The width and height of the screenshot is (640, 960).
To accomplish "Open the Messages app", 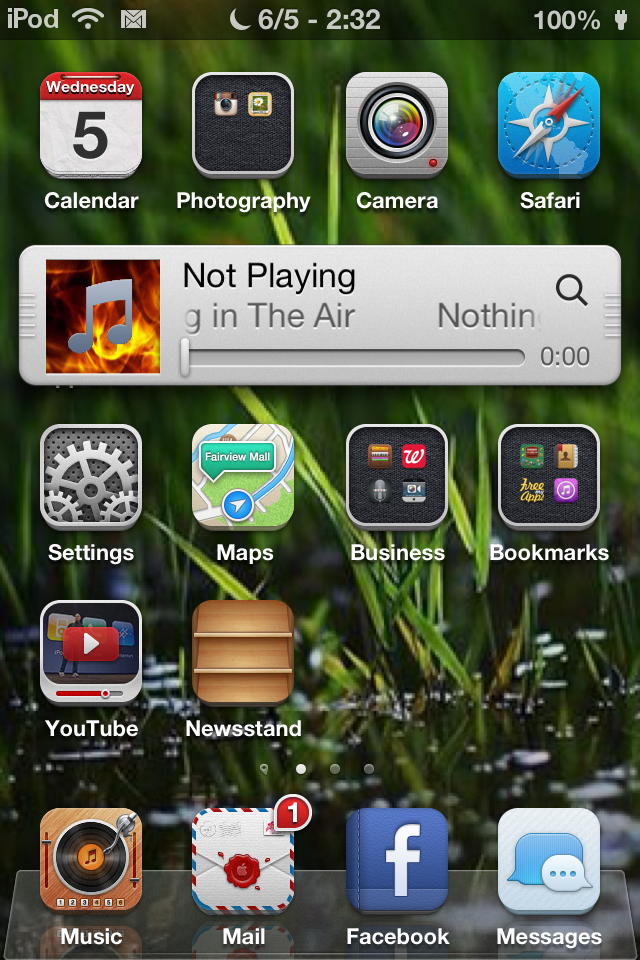I will pos(549,861).
